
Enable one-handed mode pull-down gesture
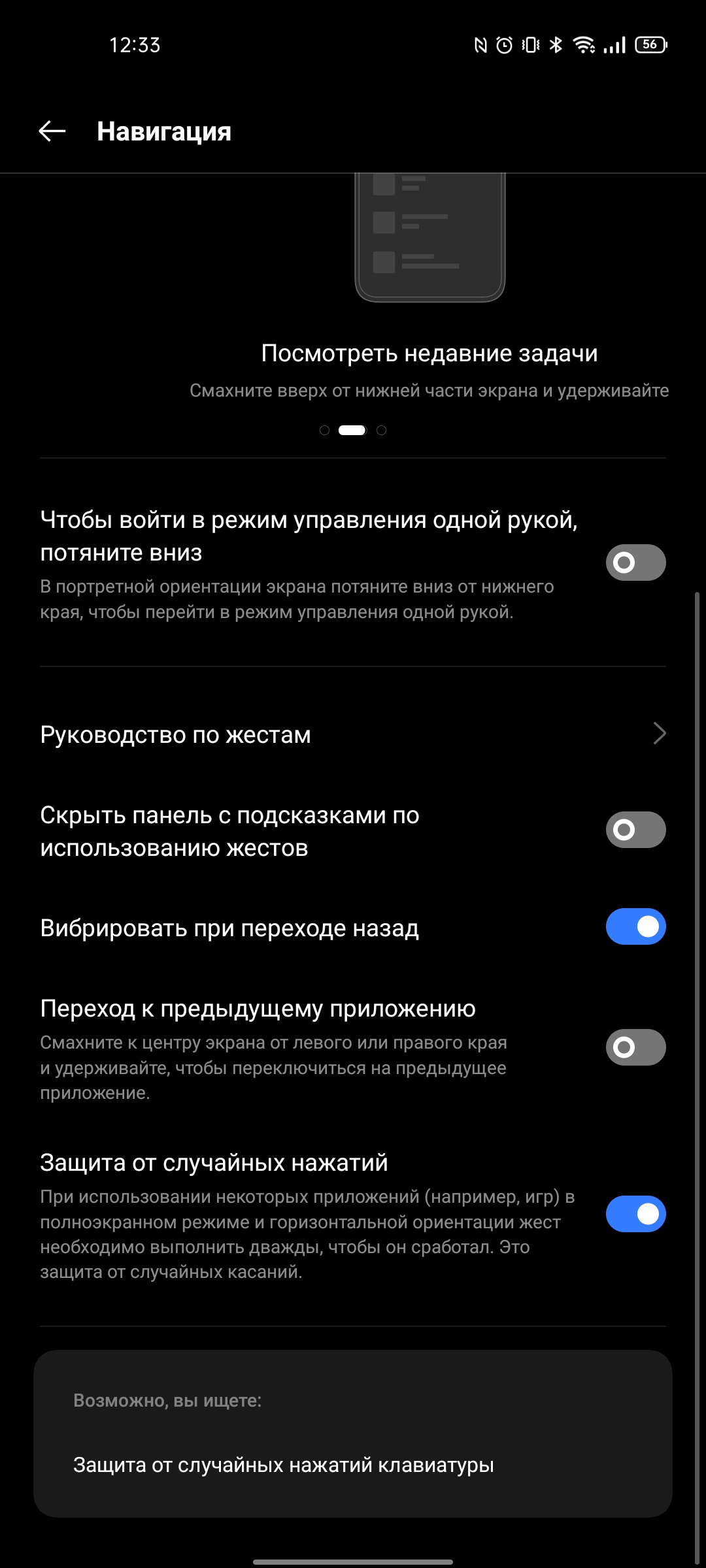pos(635,563)
